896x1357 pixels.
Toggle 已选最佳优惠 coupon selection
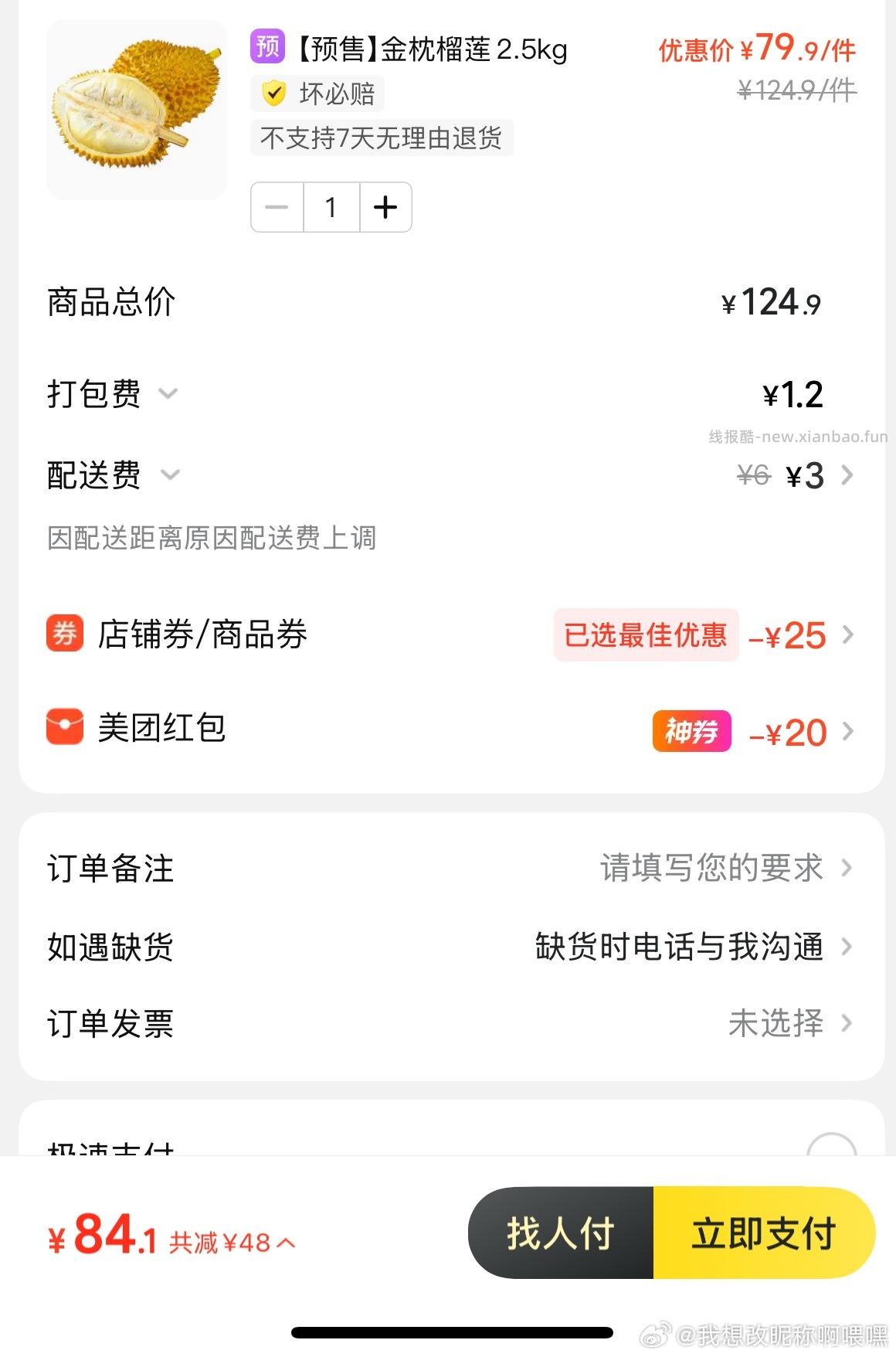(645, 635)
